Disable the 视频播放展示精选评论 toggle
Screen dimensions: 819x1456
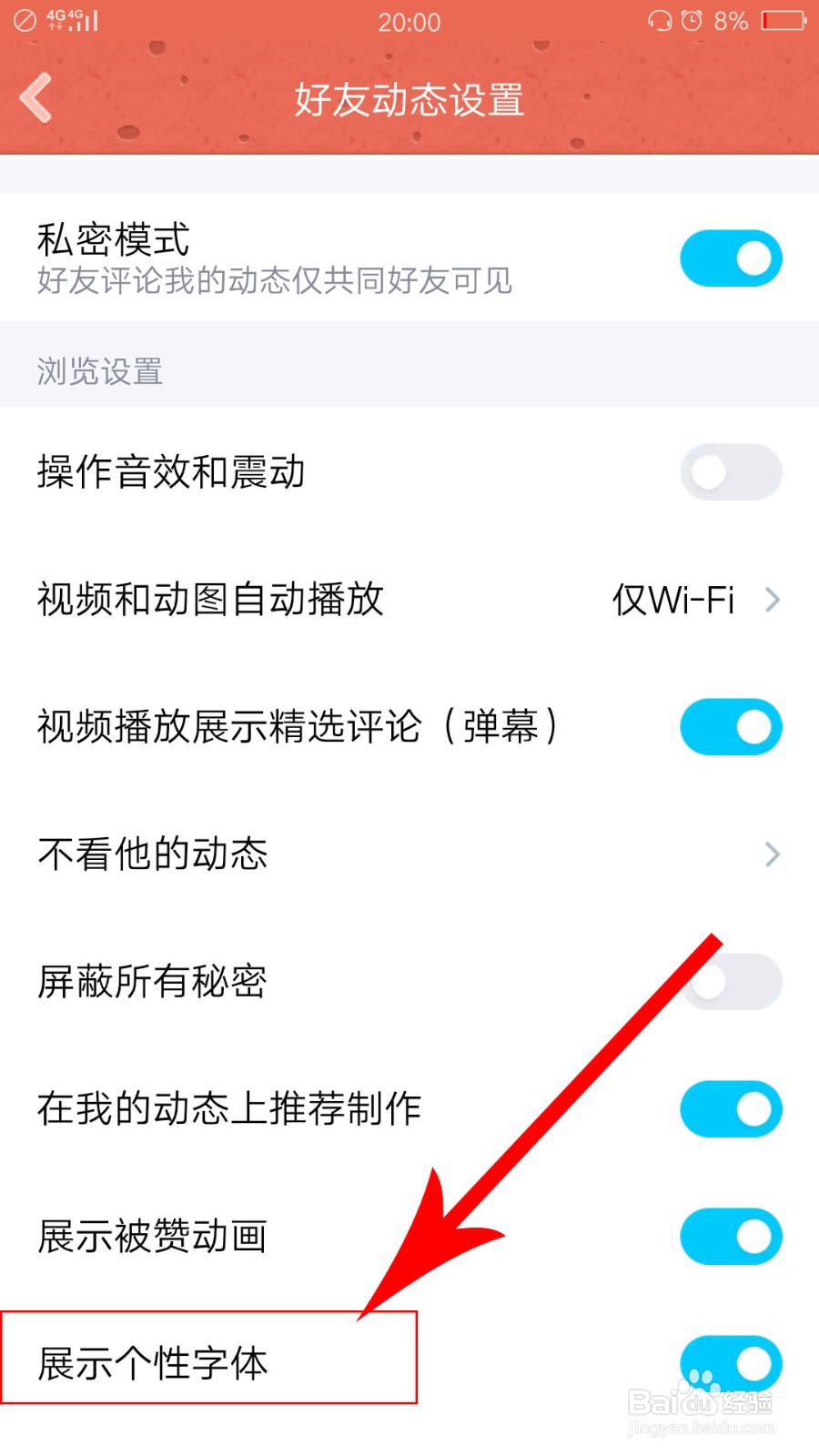tap(731, 726)
